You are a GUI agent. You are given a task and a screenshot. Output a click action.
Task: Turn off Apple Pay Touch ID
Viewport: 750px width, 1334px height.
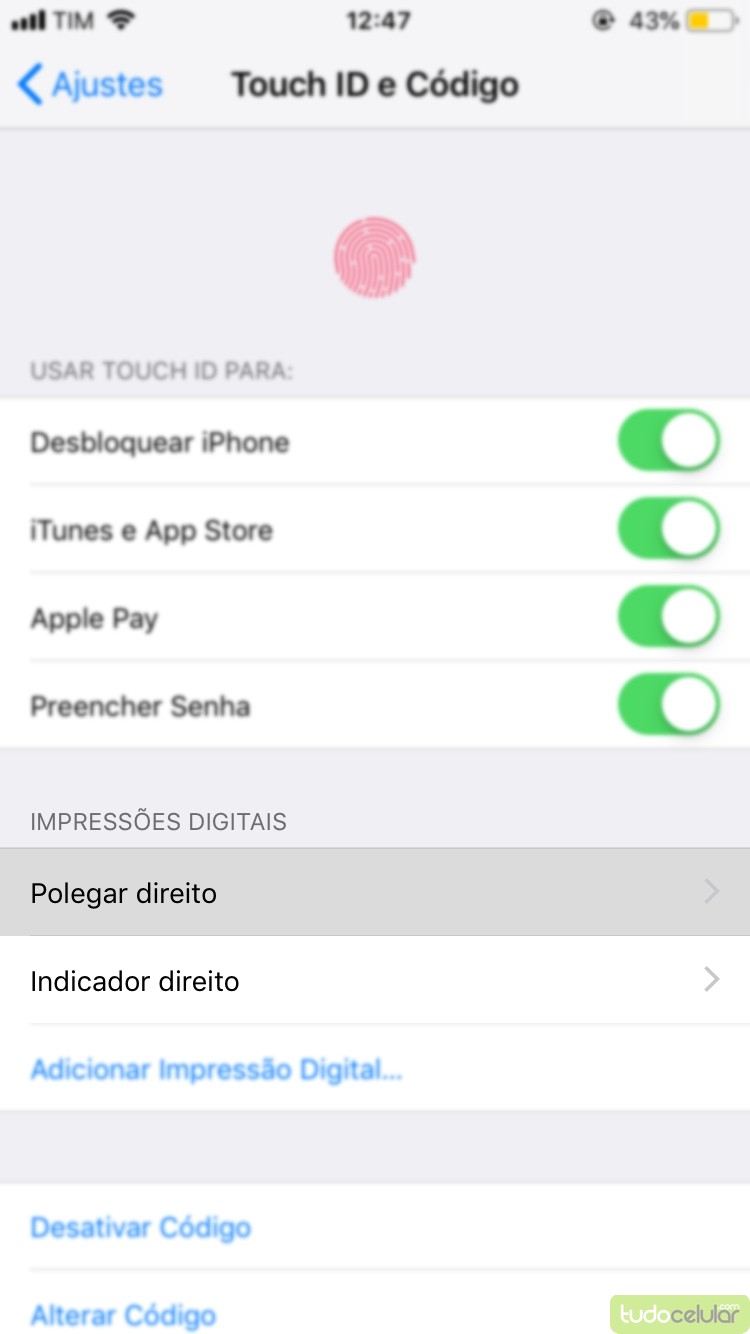[668, 617]
